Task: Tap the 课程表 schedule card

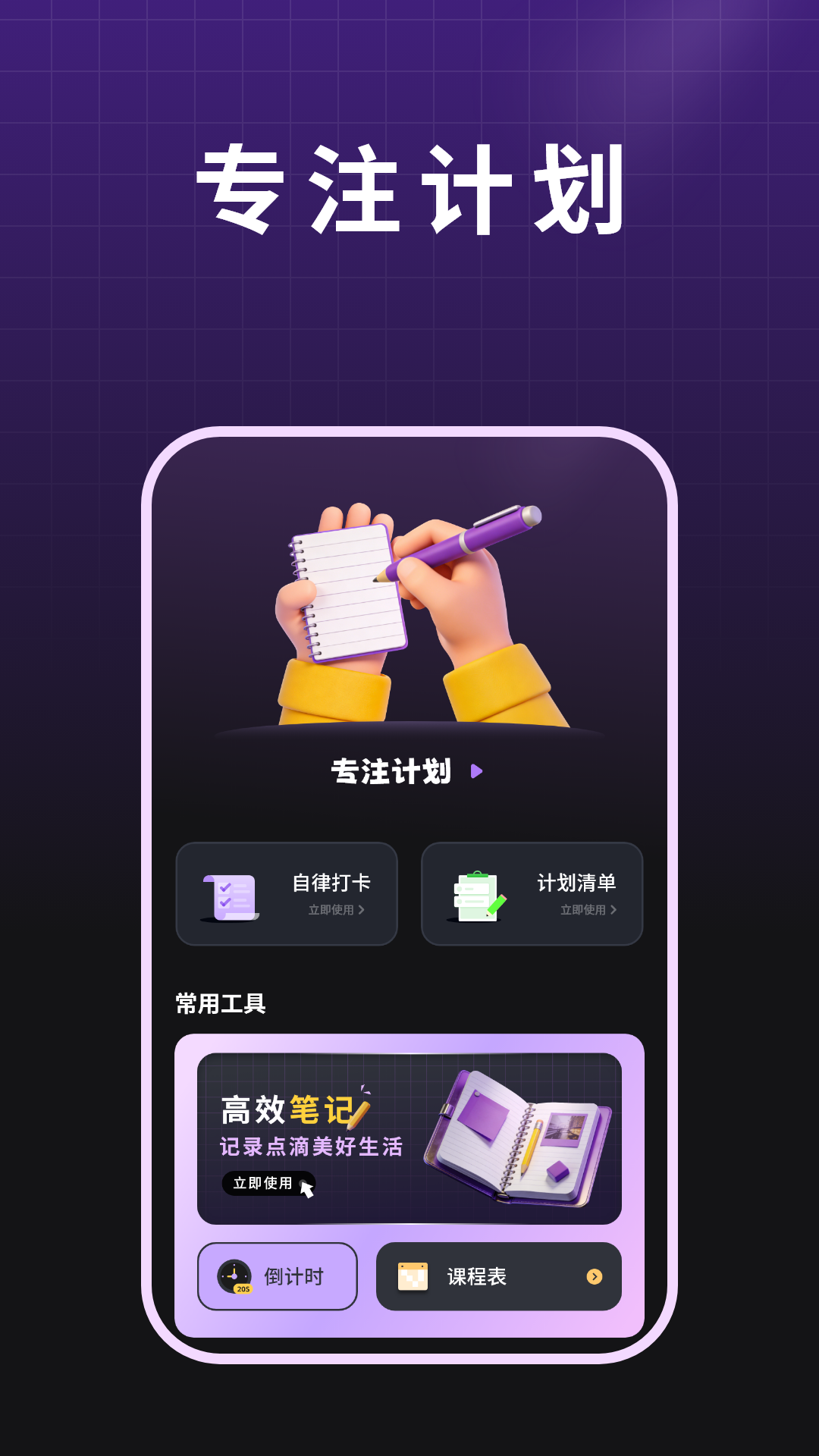Action: click(x=498, y=1276)
